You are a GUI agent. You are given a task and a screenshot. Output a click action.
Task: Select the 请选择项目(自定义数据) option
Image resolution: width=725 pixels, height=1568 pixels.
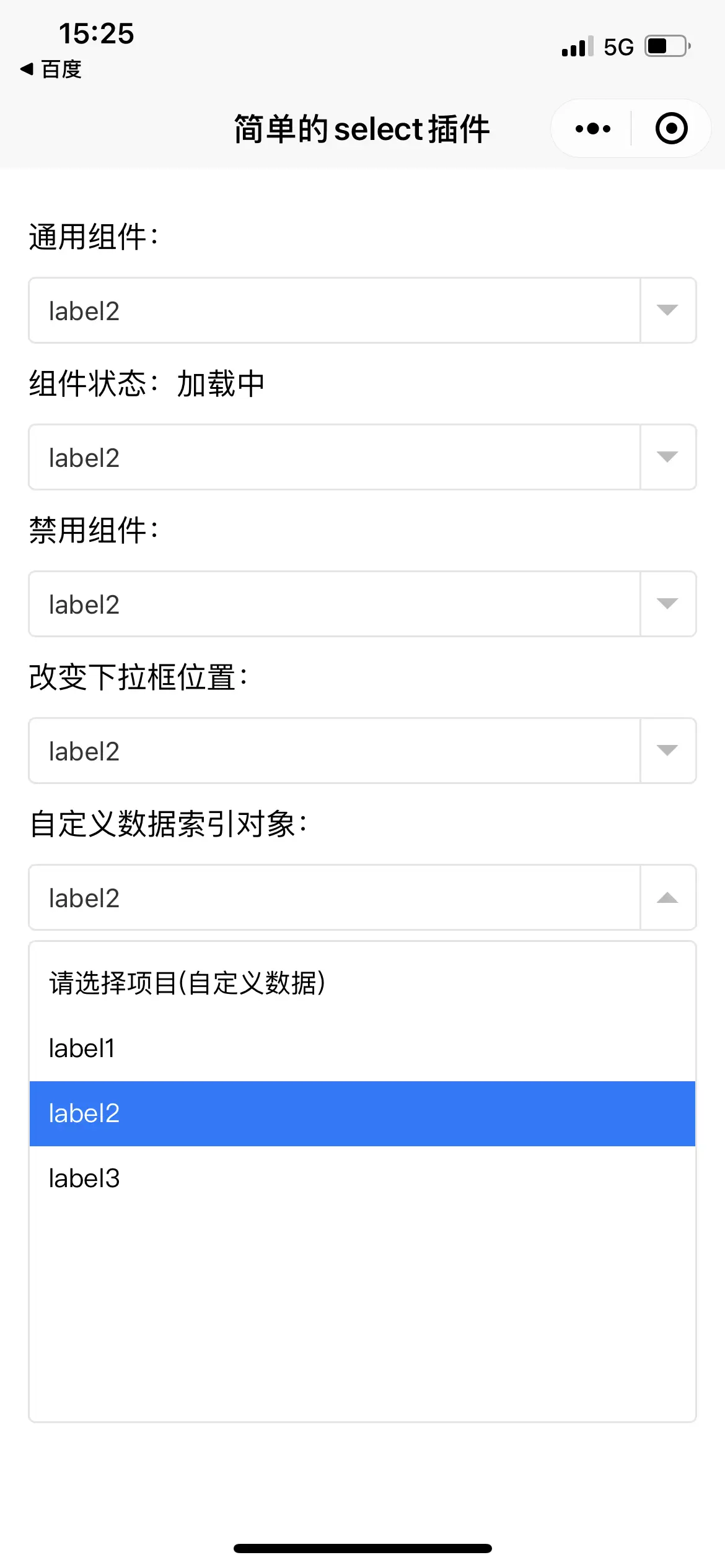[362, 983]
